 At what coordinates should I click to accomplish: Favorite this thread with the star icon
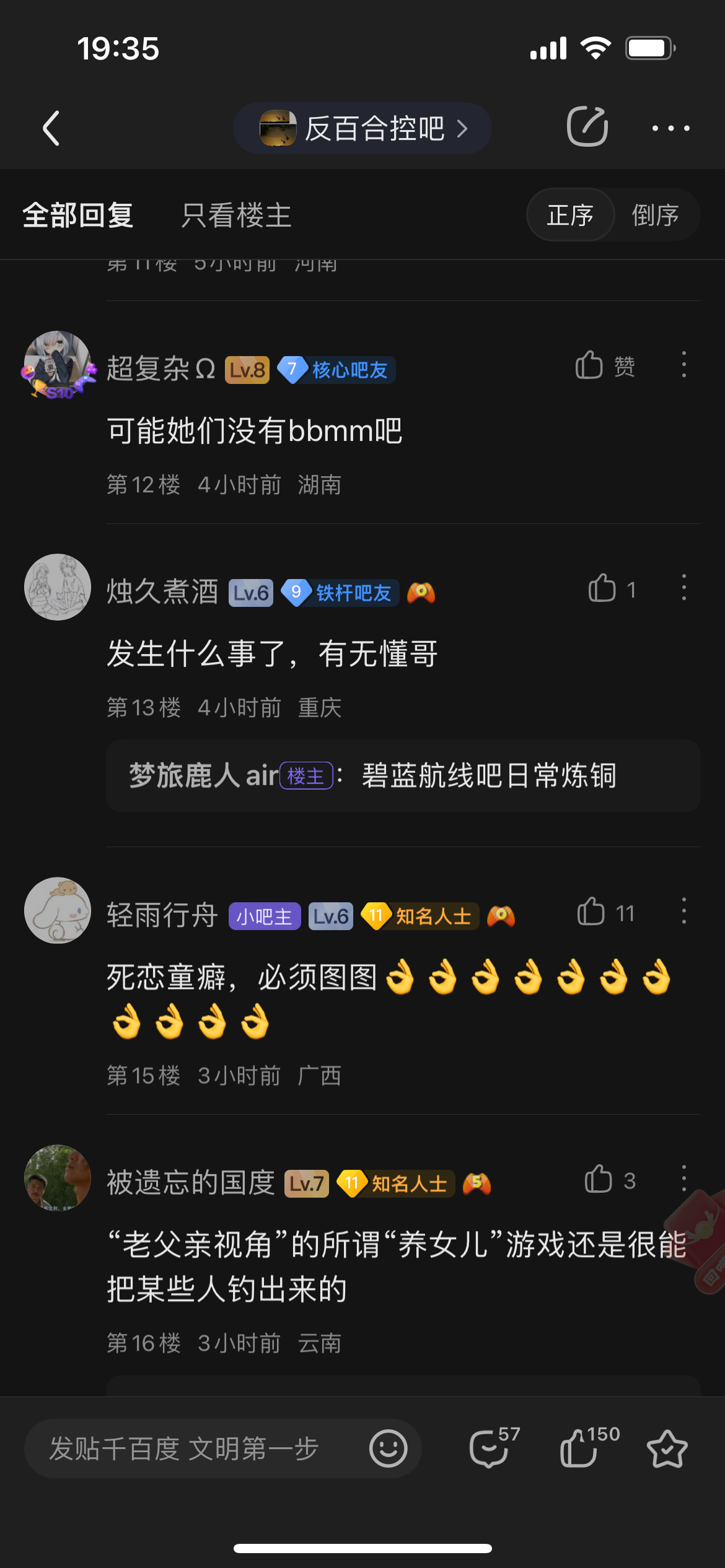[x=667, y=1449]
